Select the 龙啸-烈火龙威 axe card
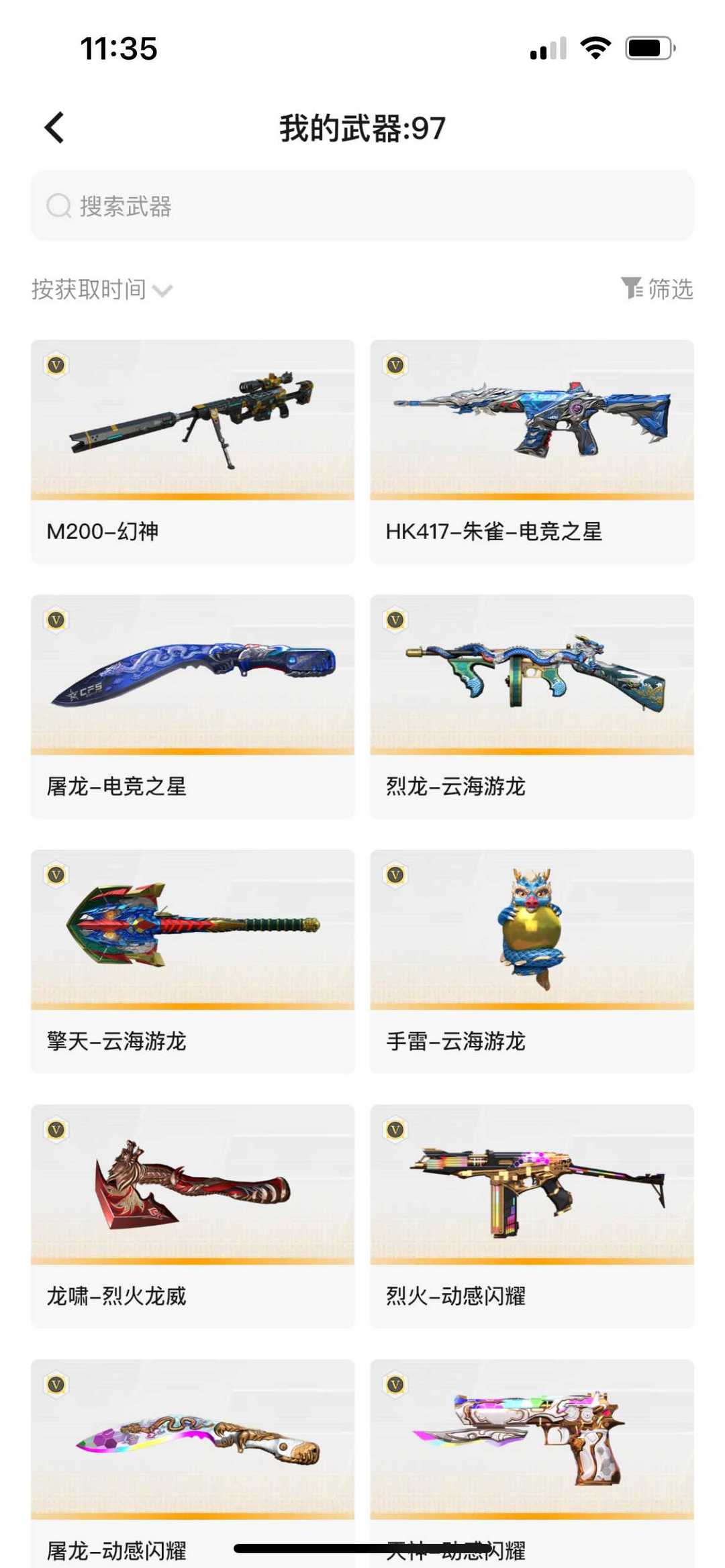 point(193,1216)
